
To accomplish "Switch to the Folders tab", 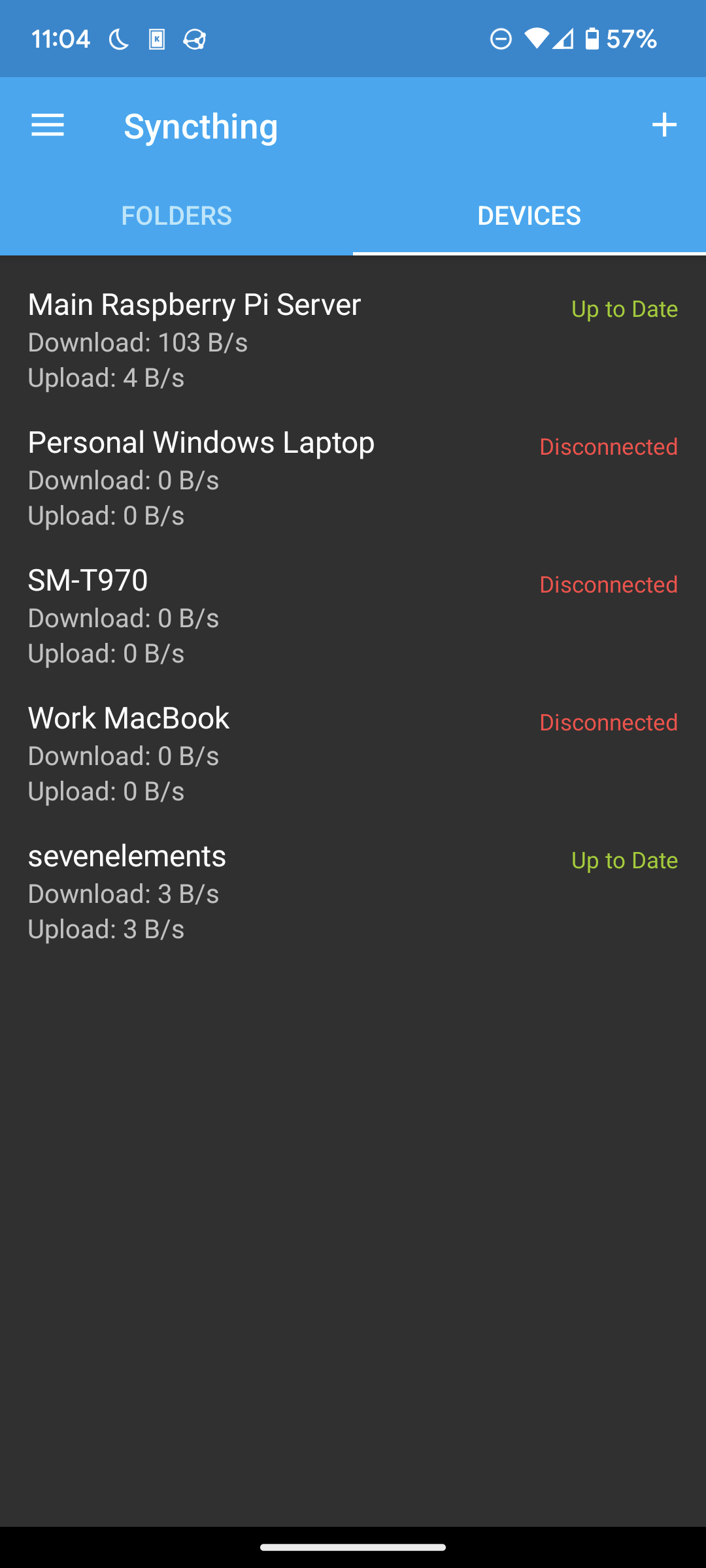I will (x=176, y=215).
